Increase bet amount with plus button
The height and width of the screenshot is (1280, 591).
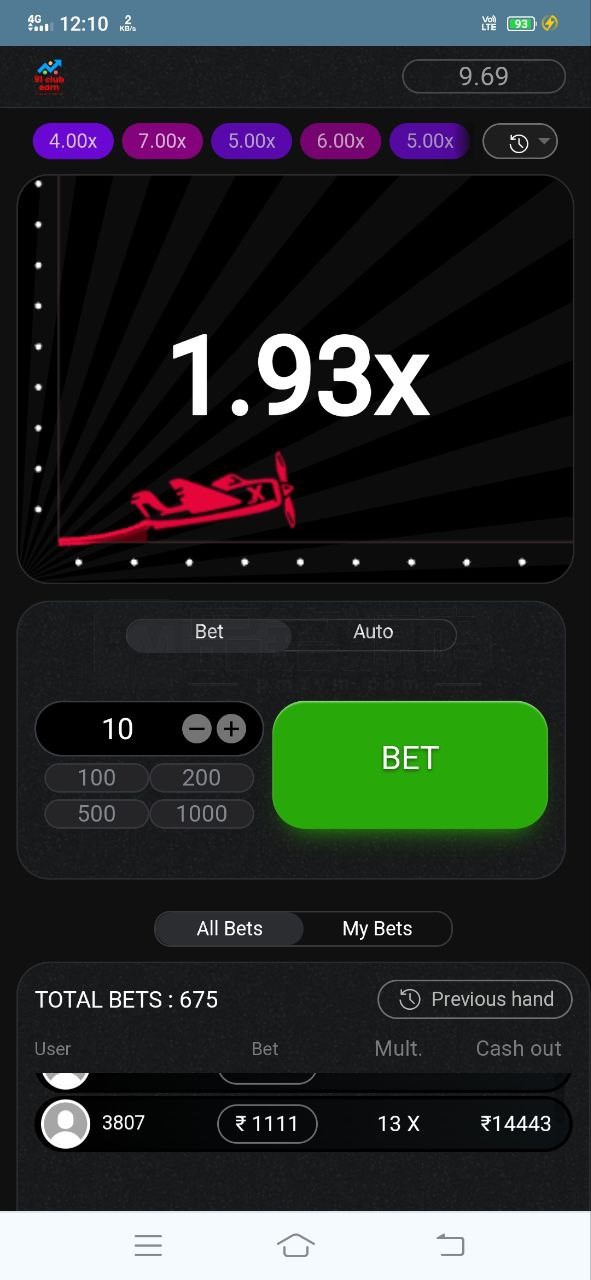click(x=231, y=729)
